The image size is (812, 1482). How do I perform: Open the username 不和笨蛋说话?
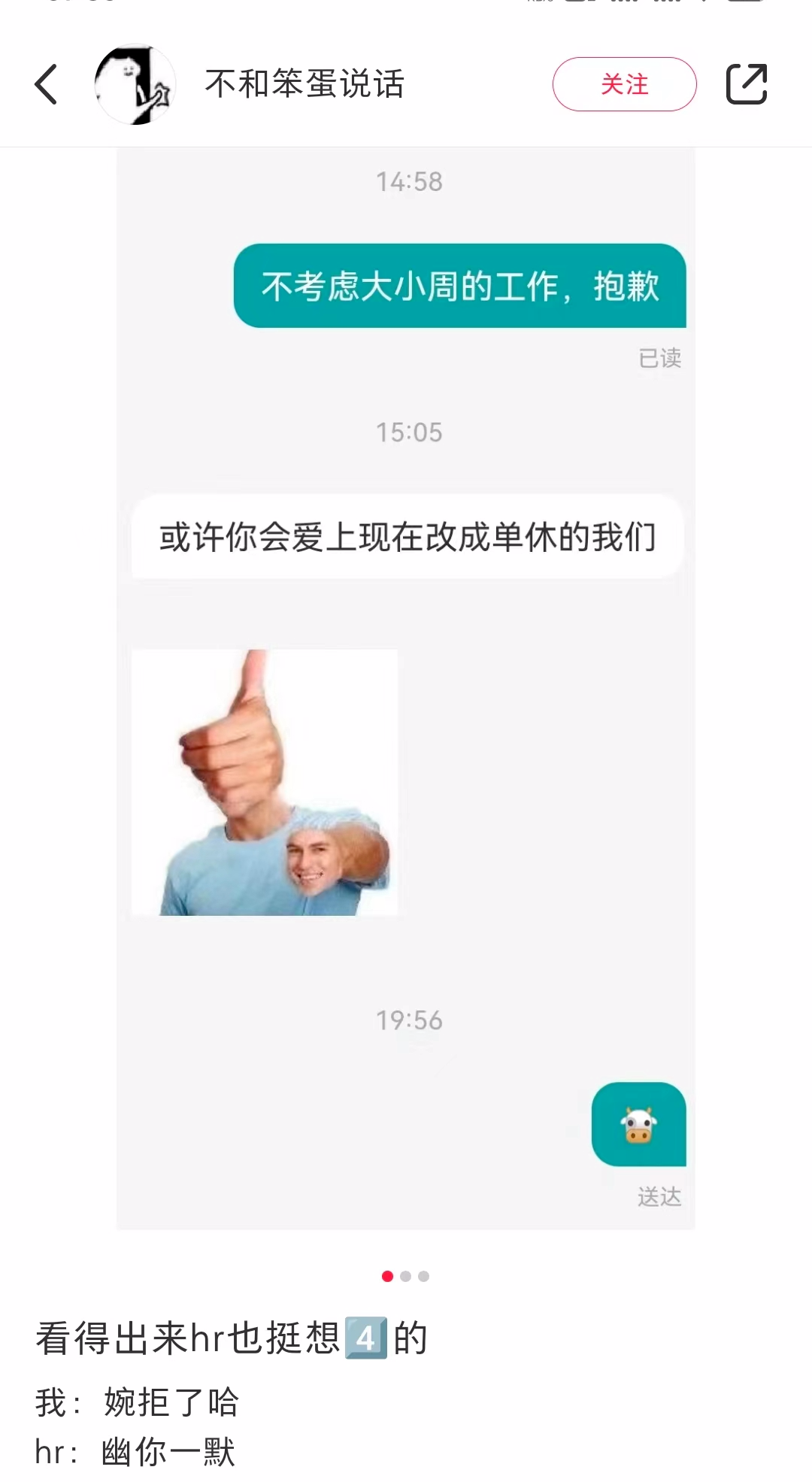tap(304, 84)
